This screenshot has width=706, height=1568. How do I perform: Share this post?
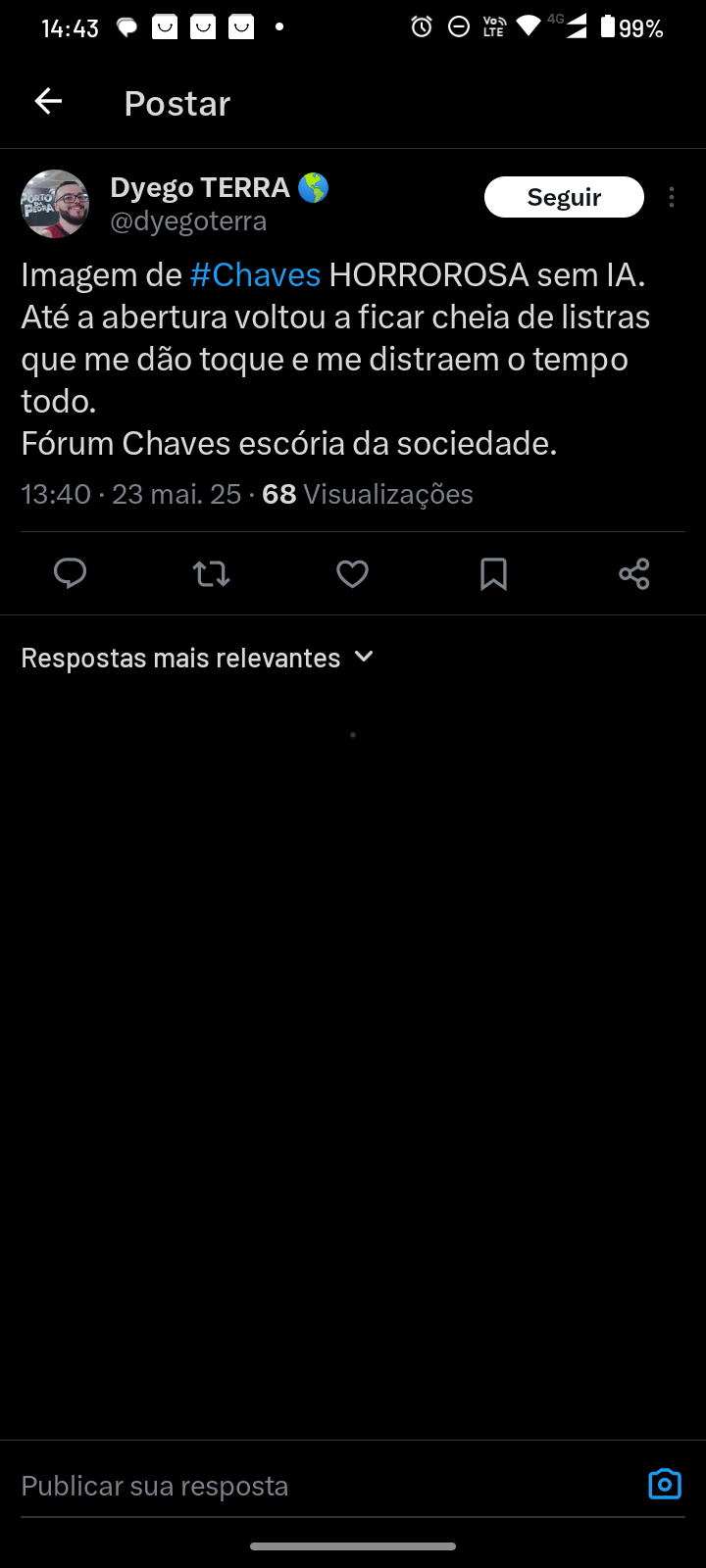click(x=634, y=573)
